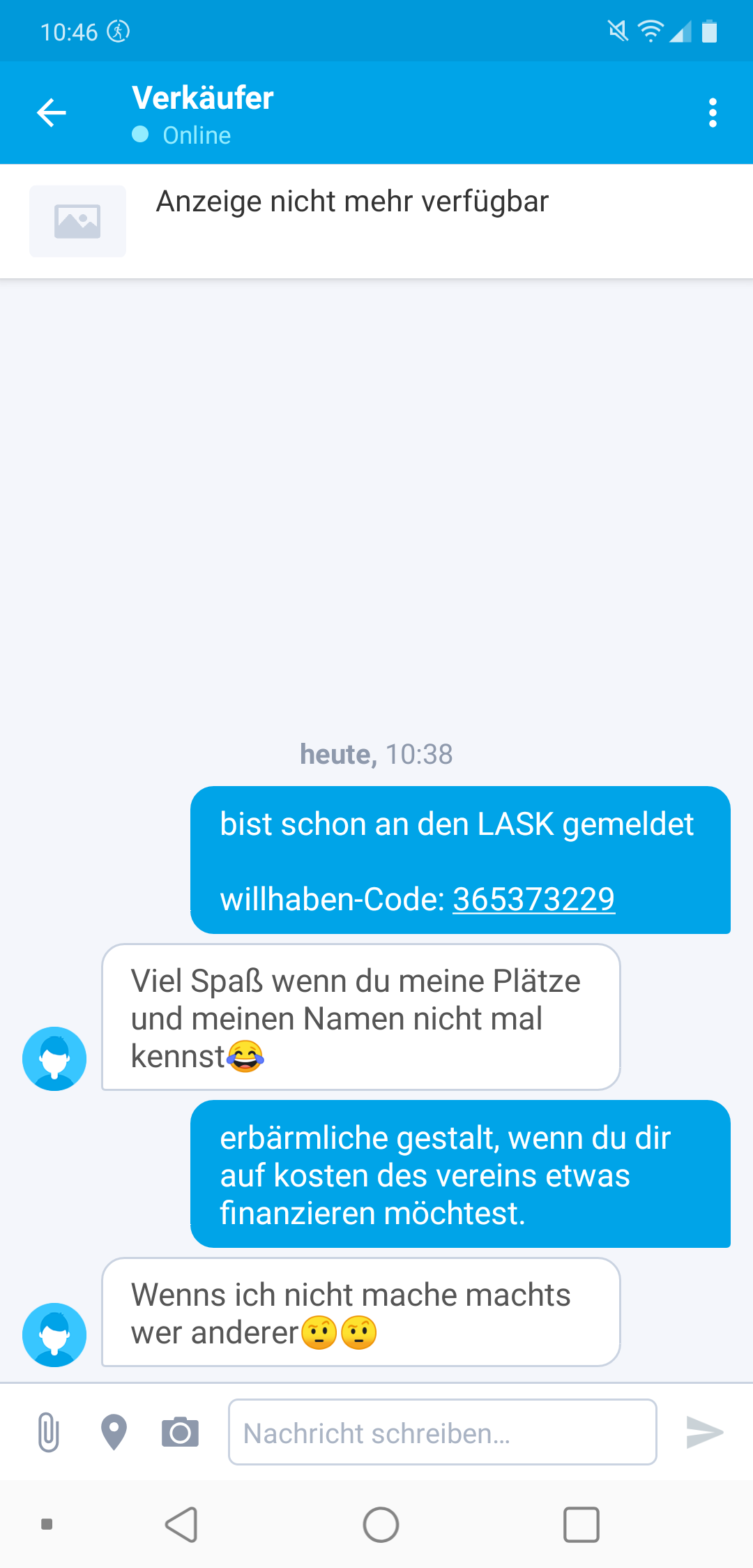This screenshot has height=1568, width=753.
Task: Open the Verkäufer contact header
Action: tap(203, 114)
